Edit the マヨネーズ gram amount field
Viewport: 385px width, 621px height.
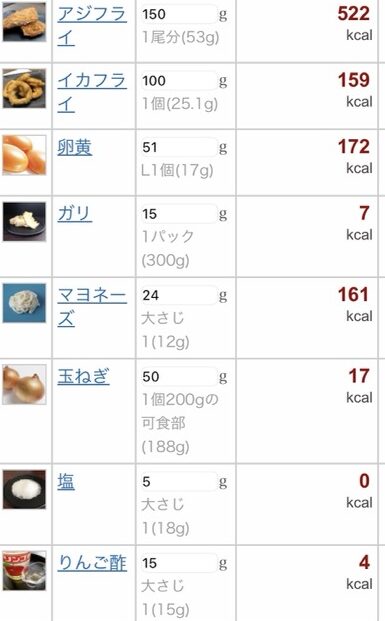[x=179, y=295]
